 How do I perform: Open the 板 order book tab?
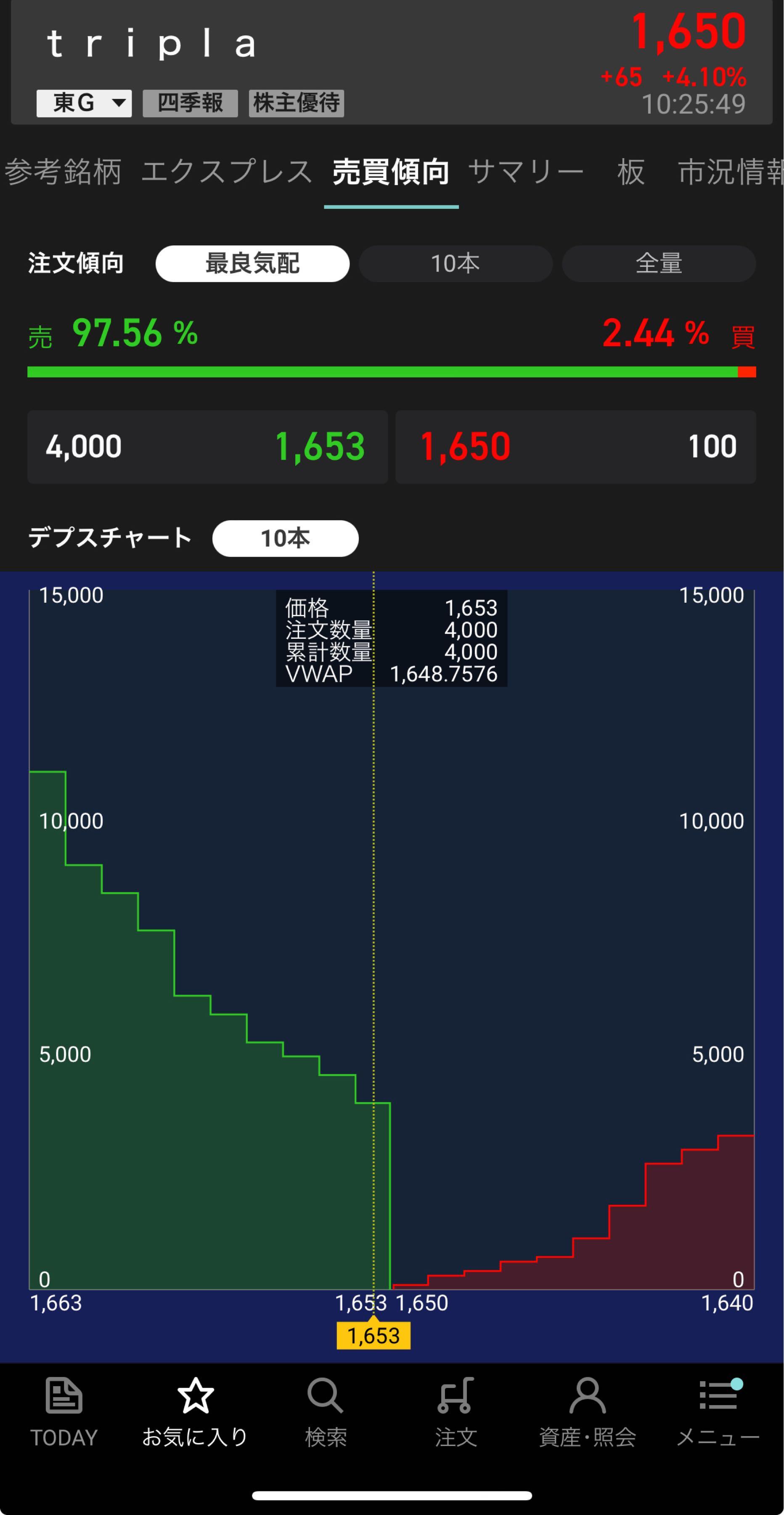pyautogui.click(x=630, y=170)
